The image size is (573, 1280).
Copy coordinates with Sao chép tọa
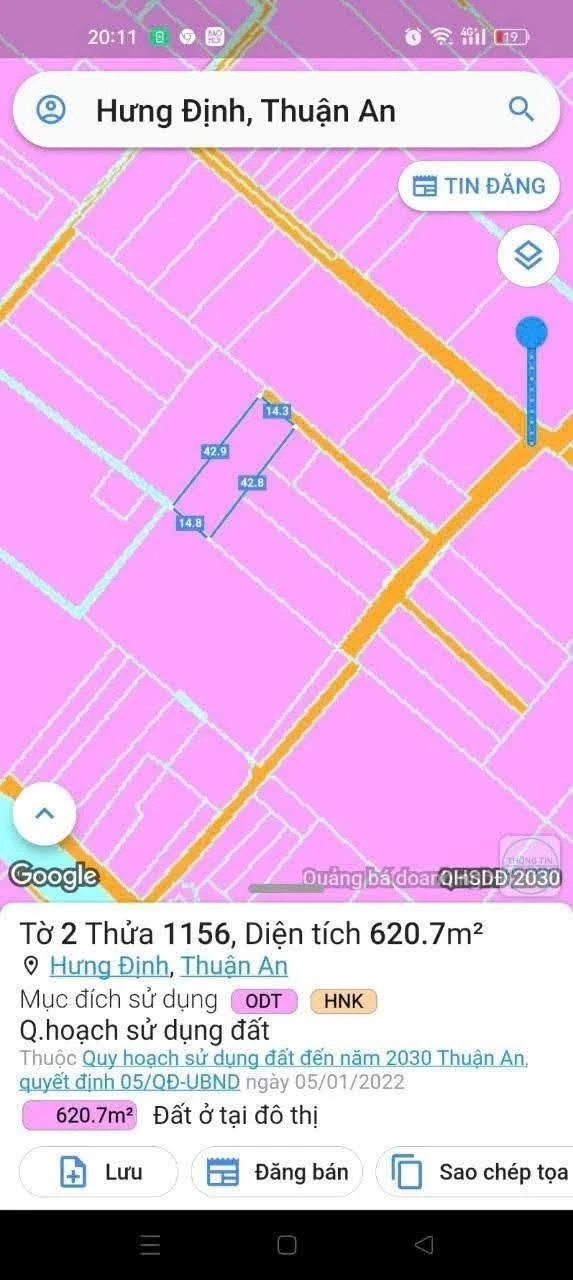pos(475,1172)
